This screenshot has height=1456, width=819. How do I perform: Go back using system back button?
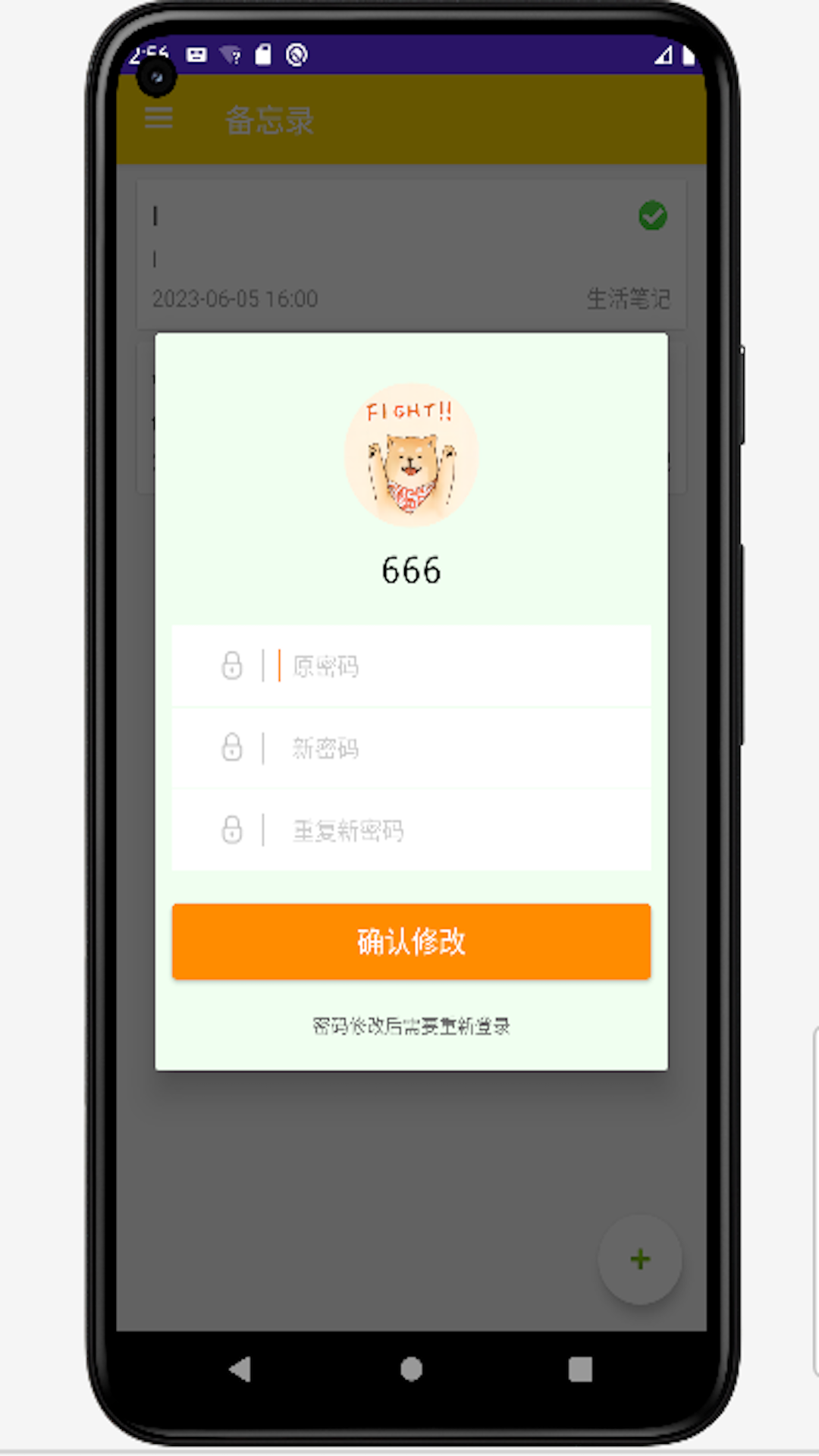point(240,1369)
